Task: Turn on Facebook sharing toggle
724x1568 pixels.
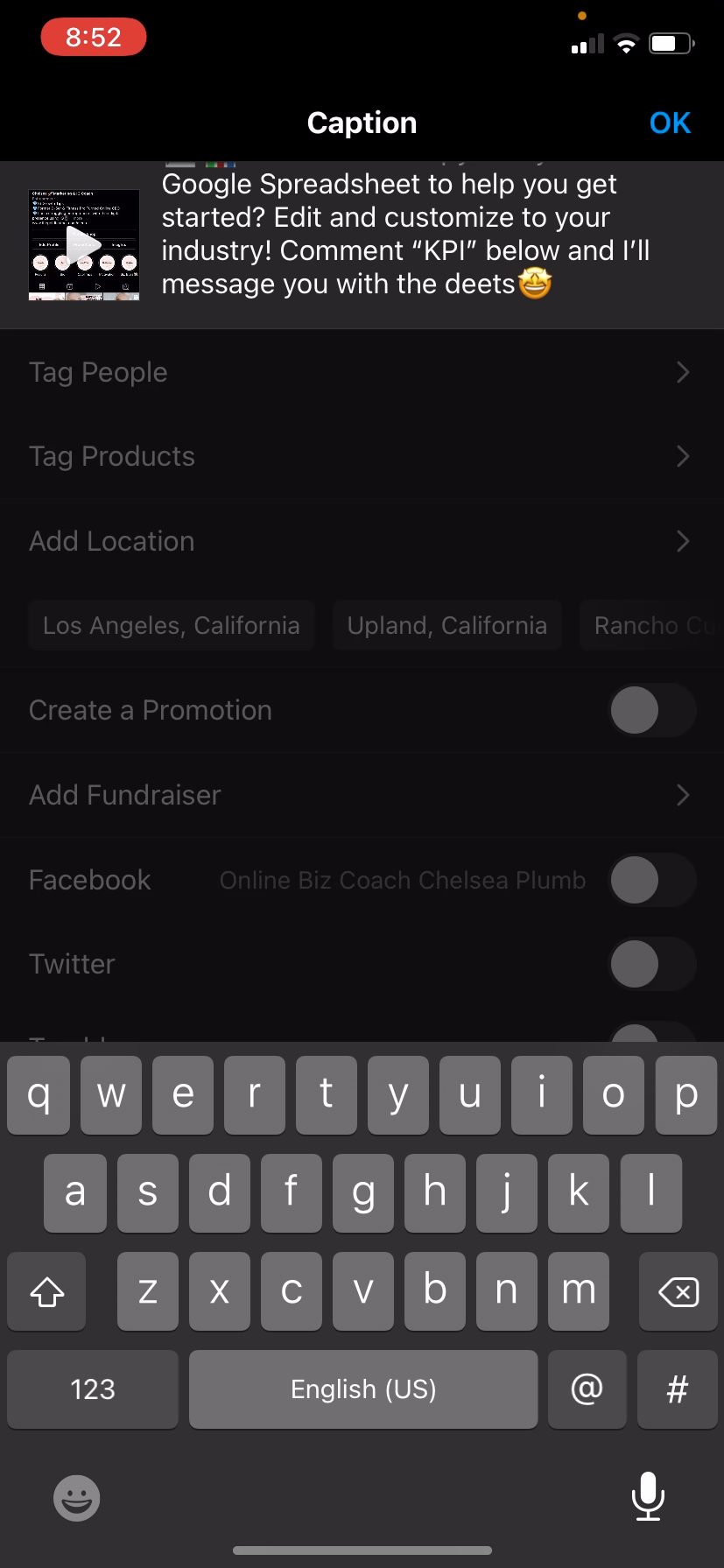Action: click(652, 880)
